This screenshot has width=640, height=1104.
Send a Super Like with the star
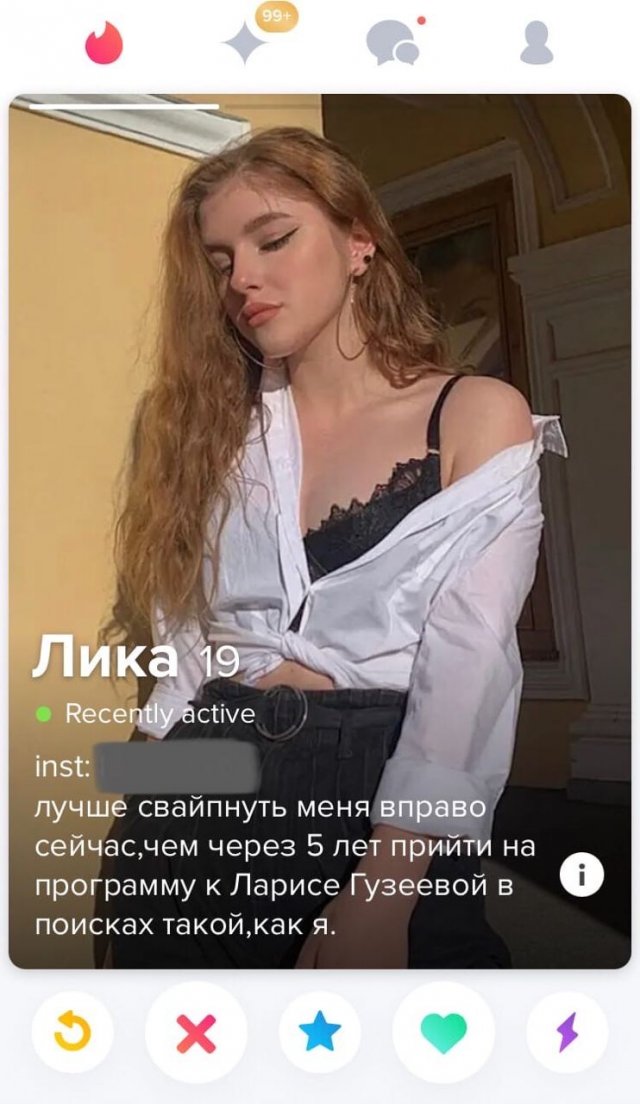click(x=320, y=1033)
